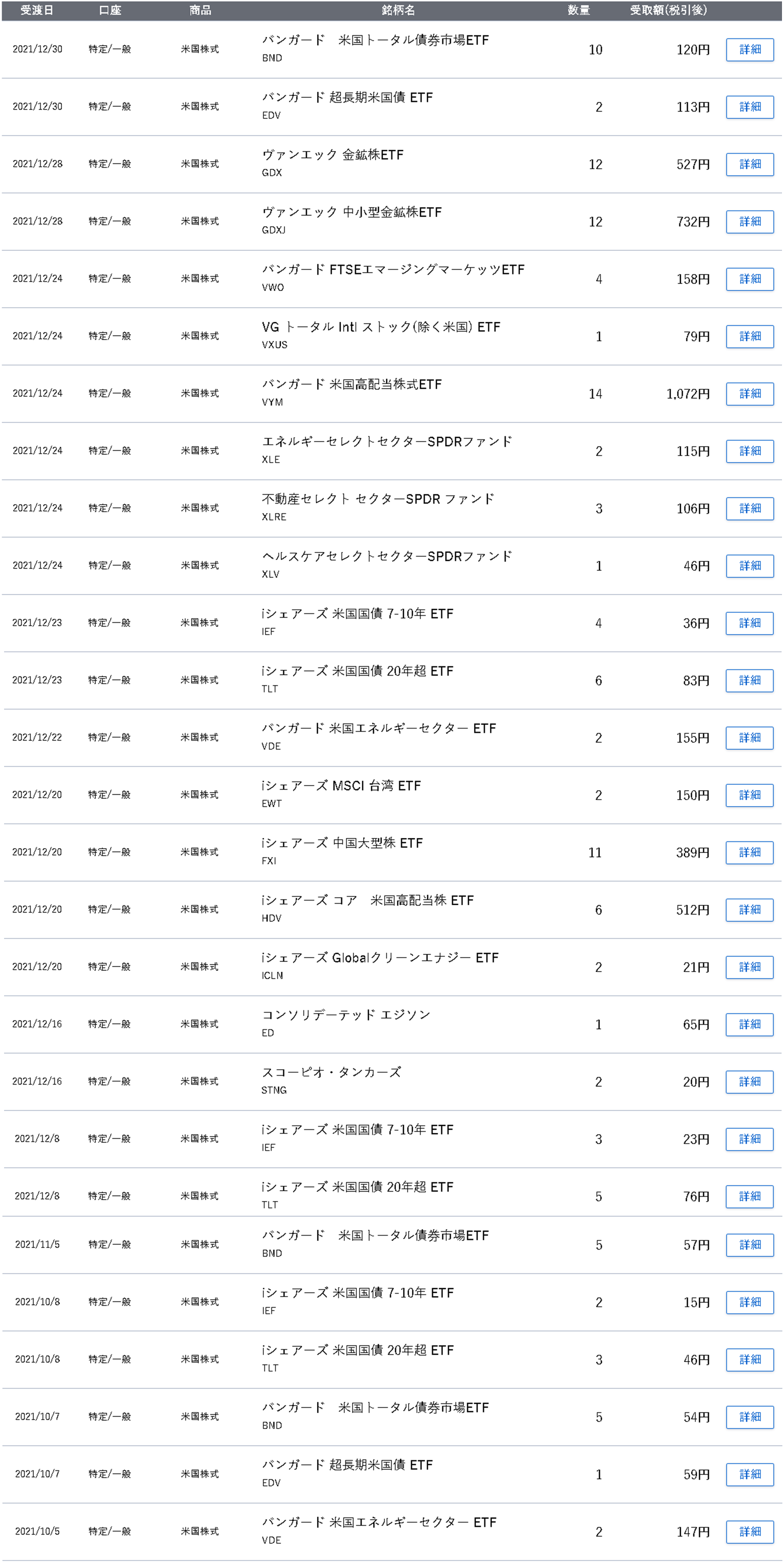784x1562 pixels.
Task: Open details for the ICLN row
Action: 749,966
